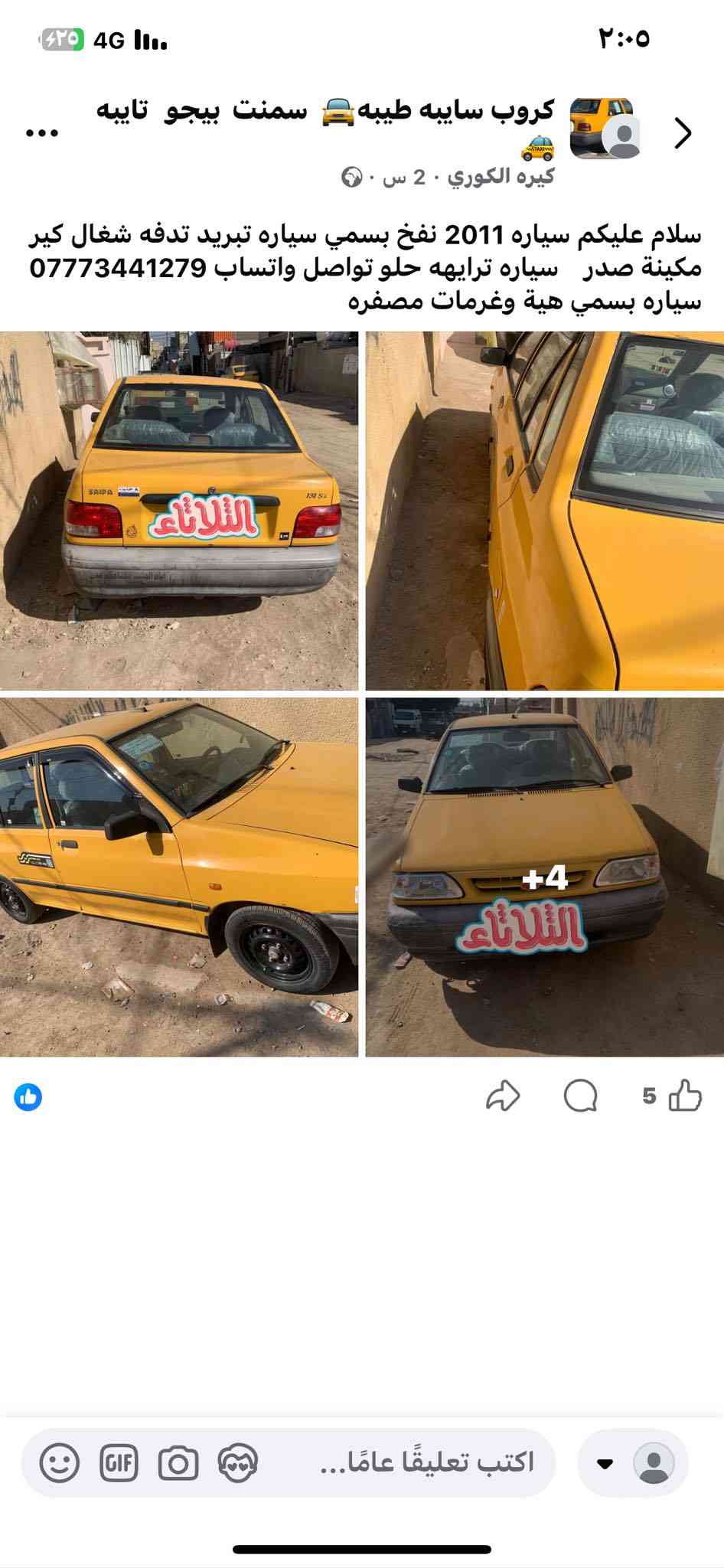Image resolution: width=724 pixels, height=1568 pixels.
Task: View the remaining photos via the +4 tile
Action: click(544, 877)
